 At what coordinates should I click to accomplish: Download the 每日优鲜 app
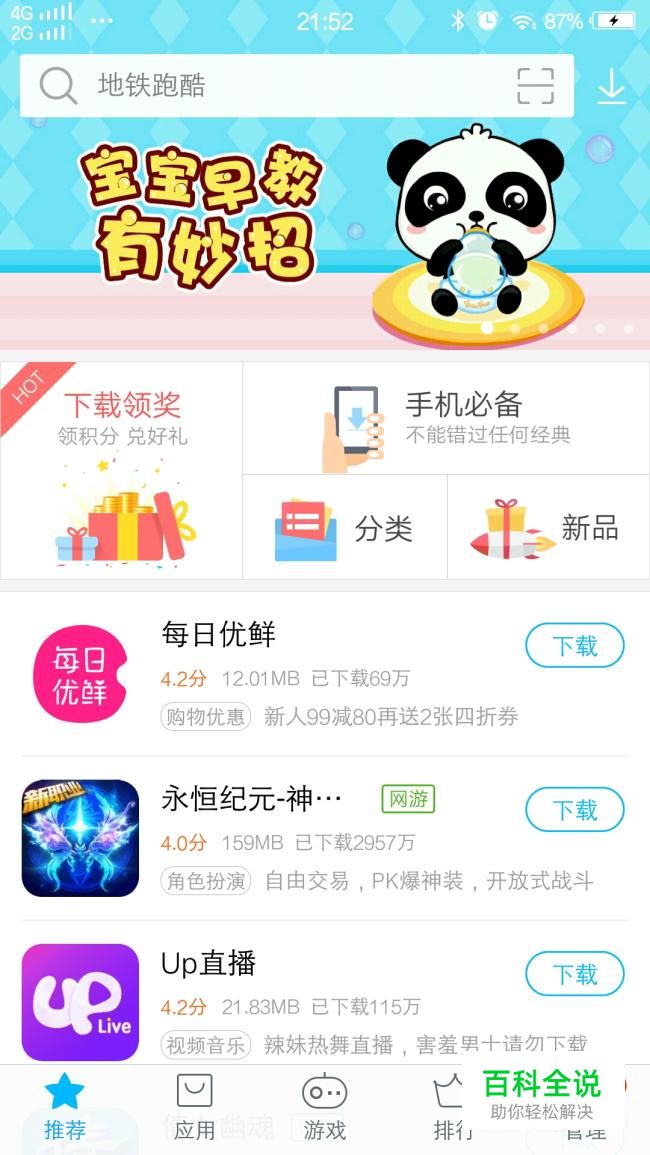coord(574,646)
